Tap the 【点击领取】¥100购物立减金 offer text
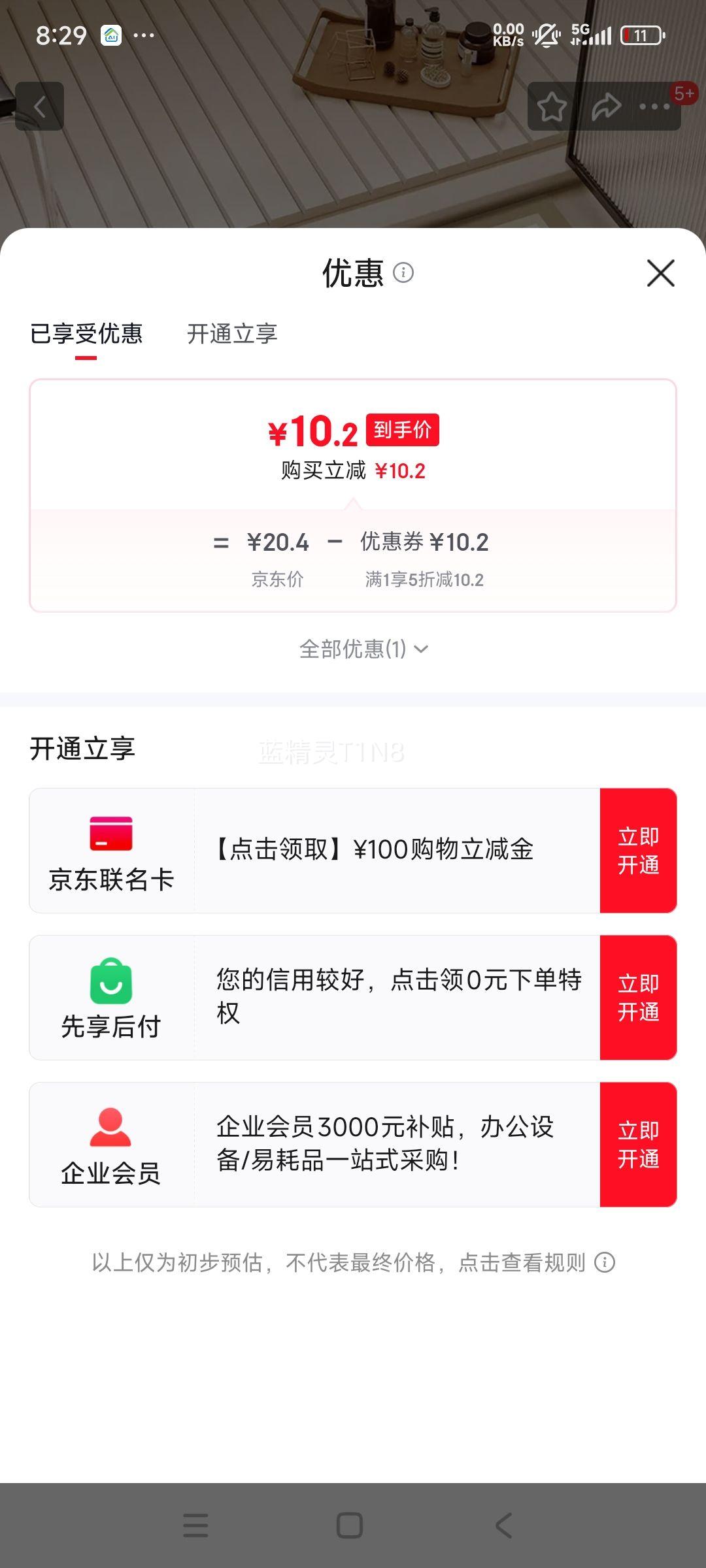 (x=376, y=849)
